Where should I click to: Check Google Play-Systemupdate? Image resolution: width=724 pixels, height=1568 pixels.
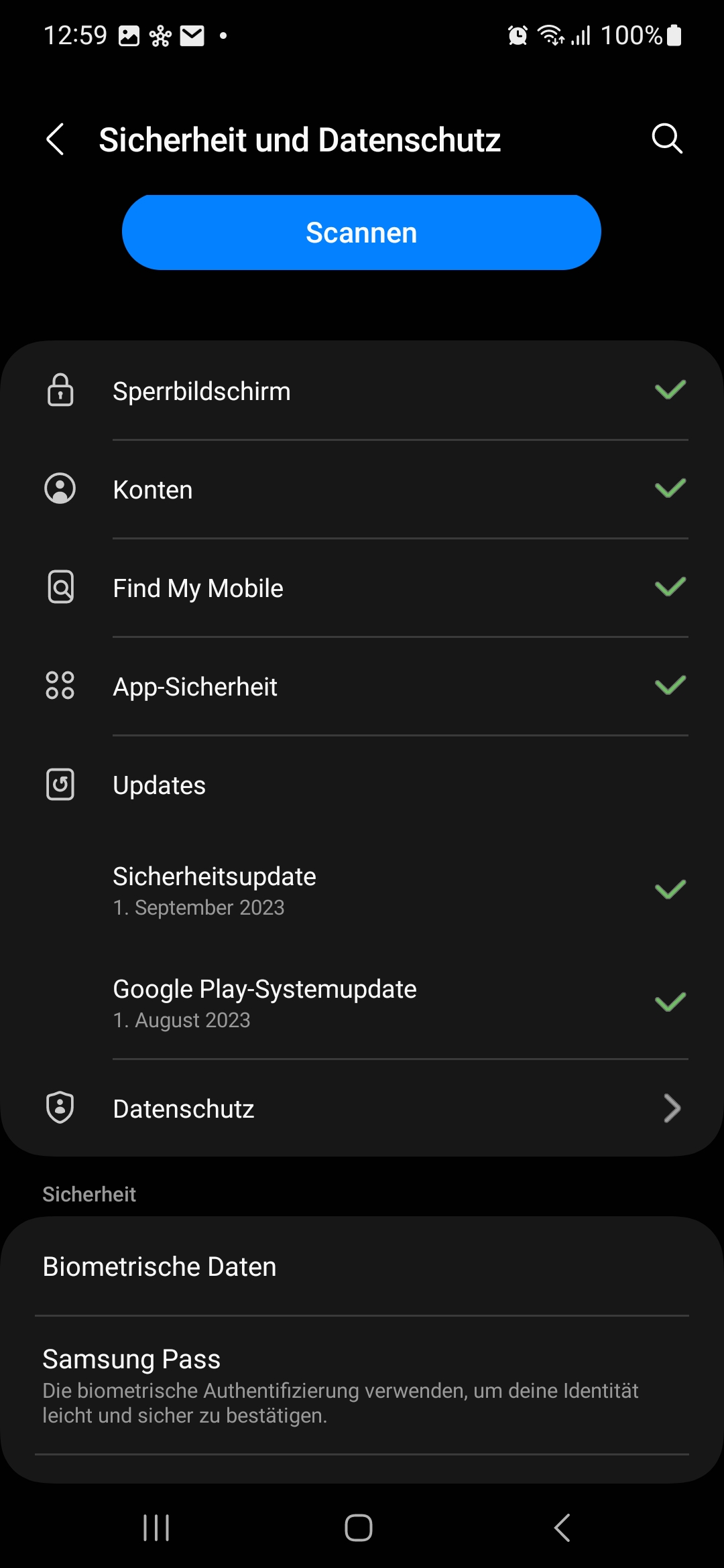[x=362, y=1003]
